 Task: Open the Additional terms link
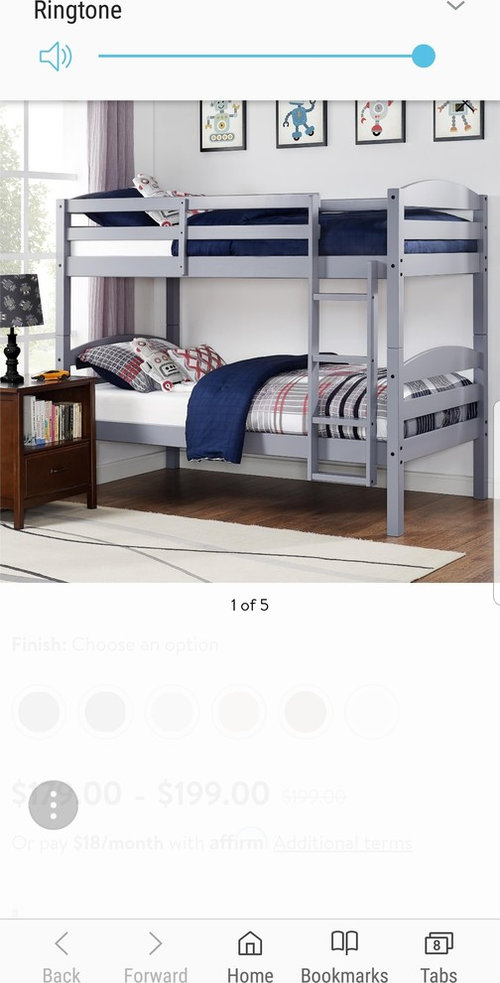[x=343, y=843]
